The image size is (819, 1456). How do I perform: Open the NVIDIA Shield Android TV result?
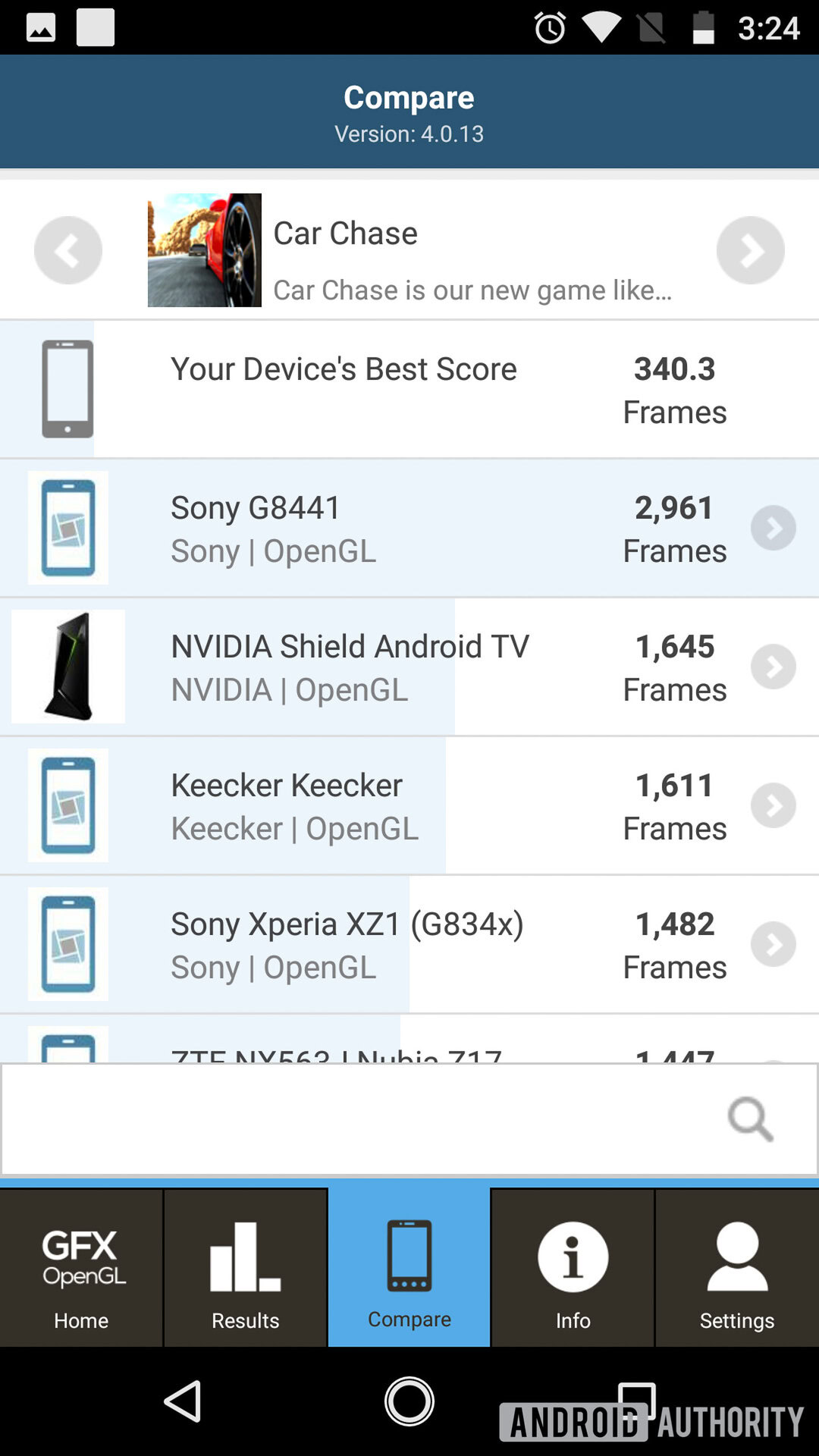[x=773, y=667]
